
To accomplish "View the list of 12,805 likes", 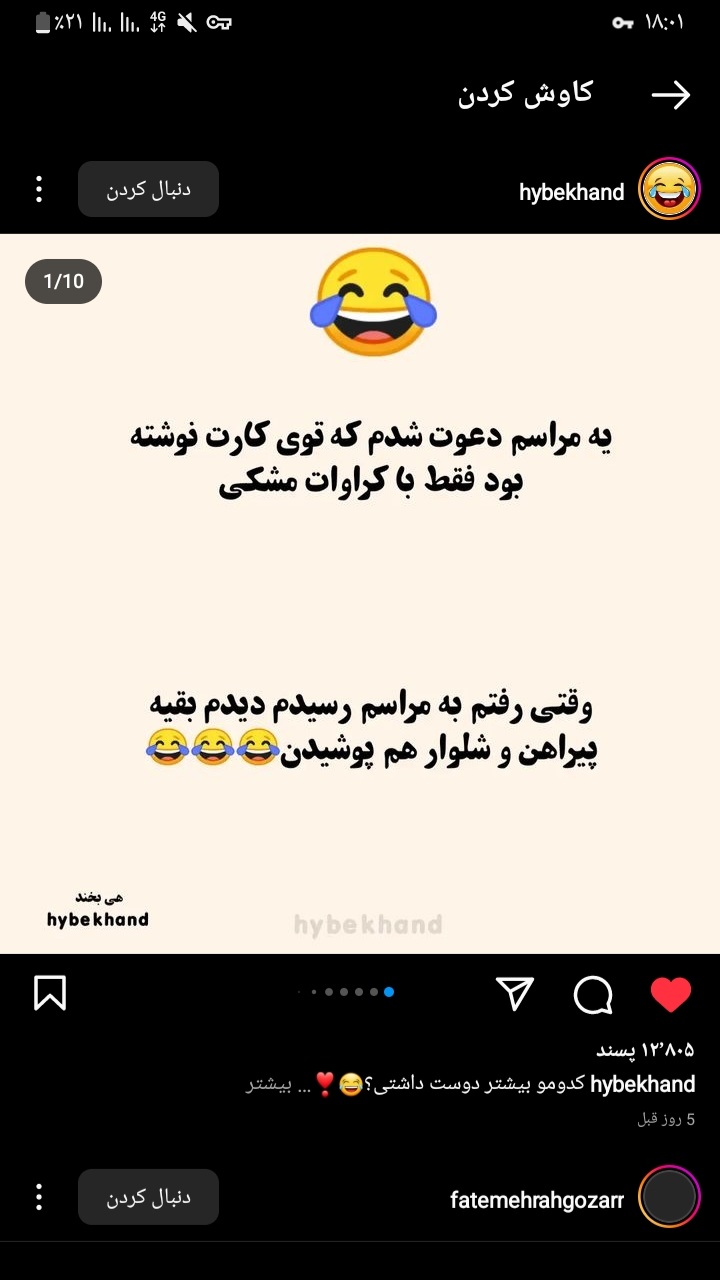I will 645,1050.
